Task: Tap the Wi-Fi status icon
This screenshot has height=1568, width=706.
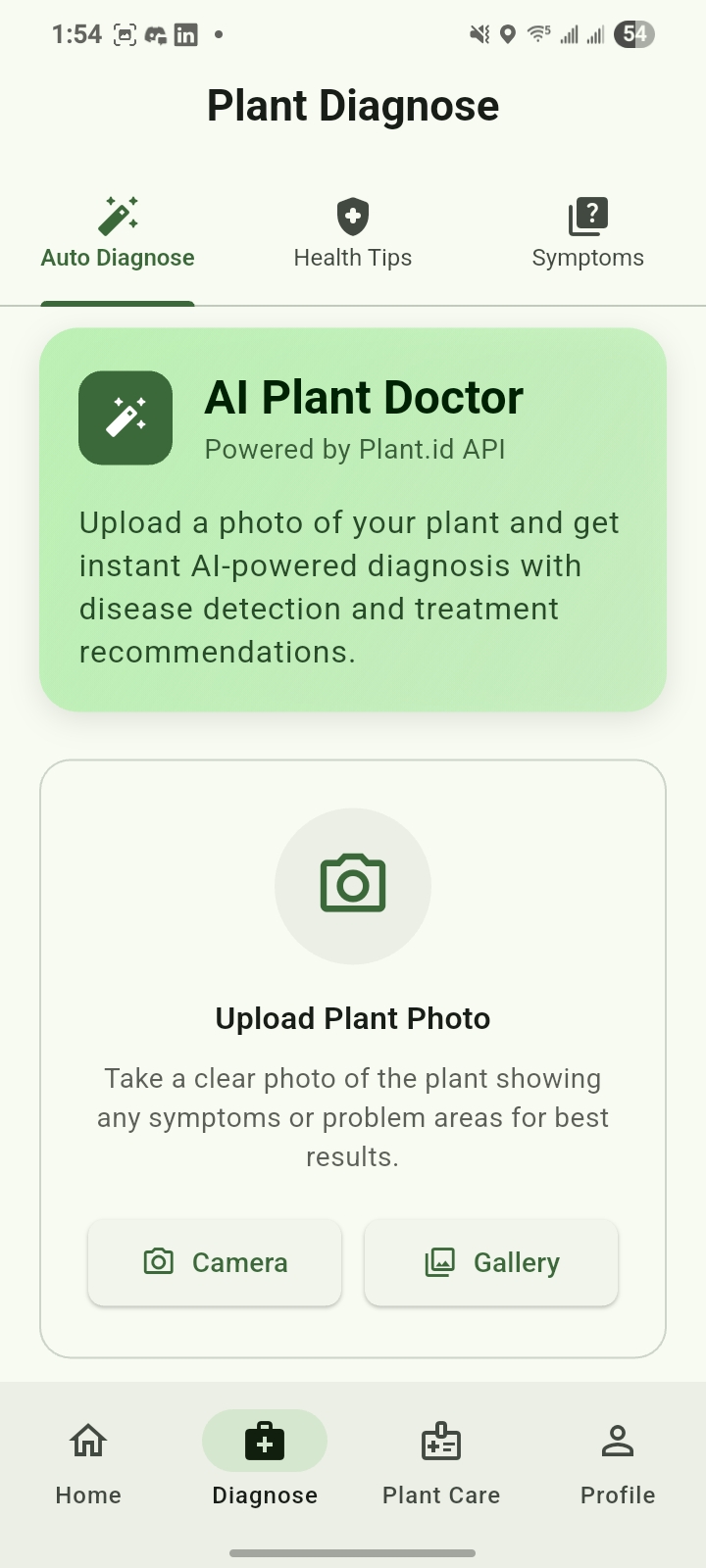Action: click(x=537, y=33)
